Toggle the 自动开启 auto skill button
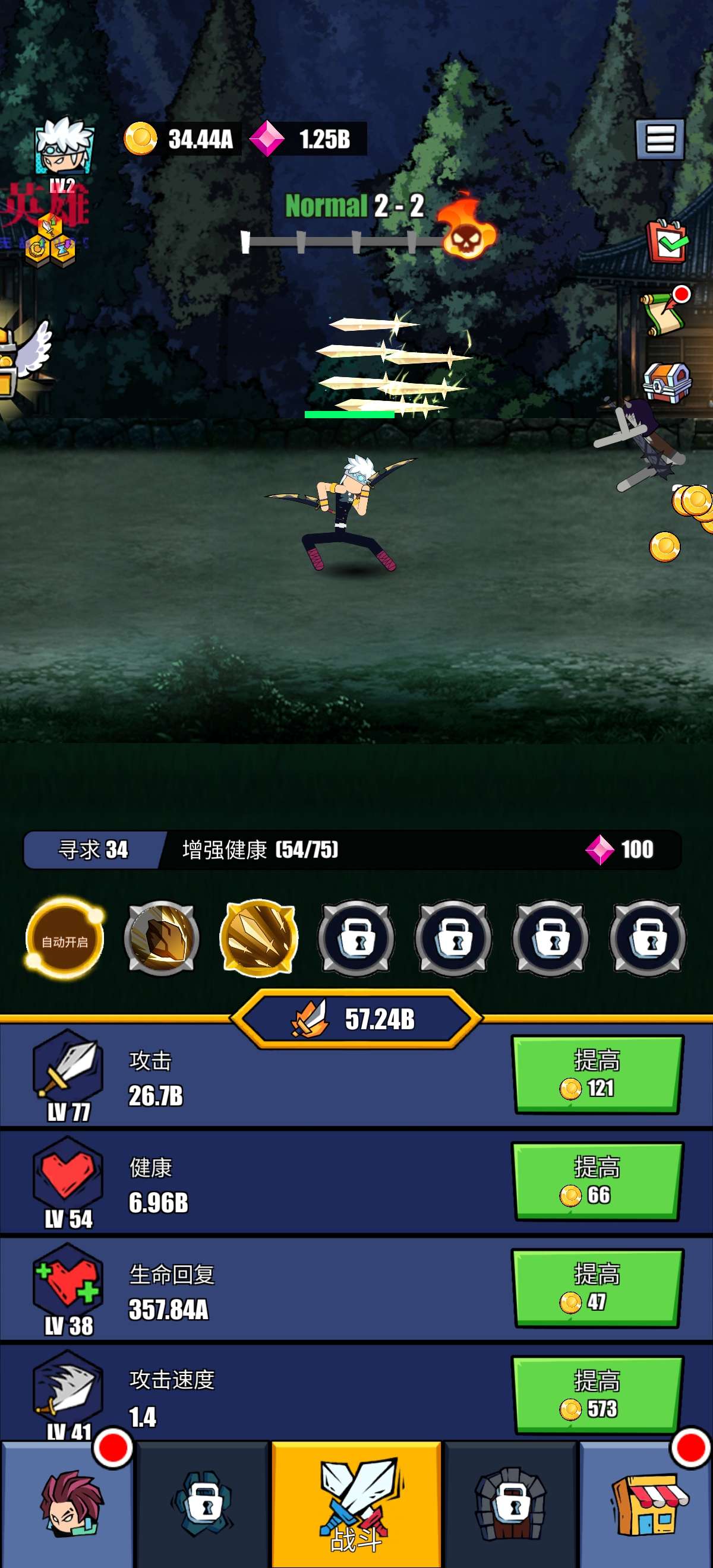The width and height of the screenshot is (713, 1568). 65,940
